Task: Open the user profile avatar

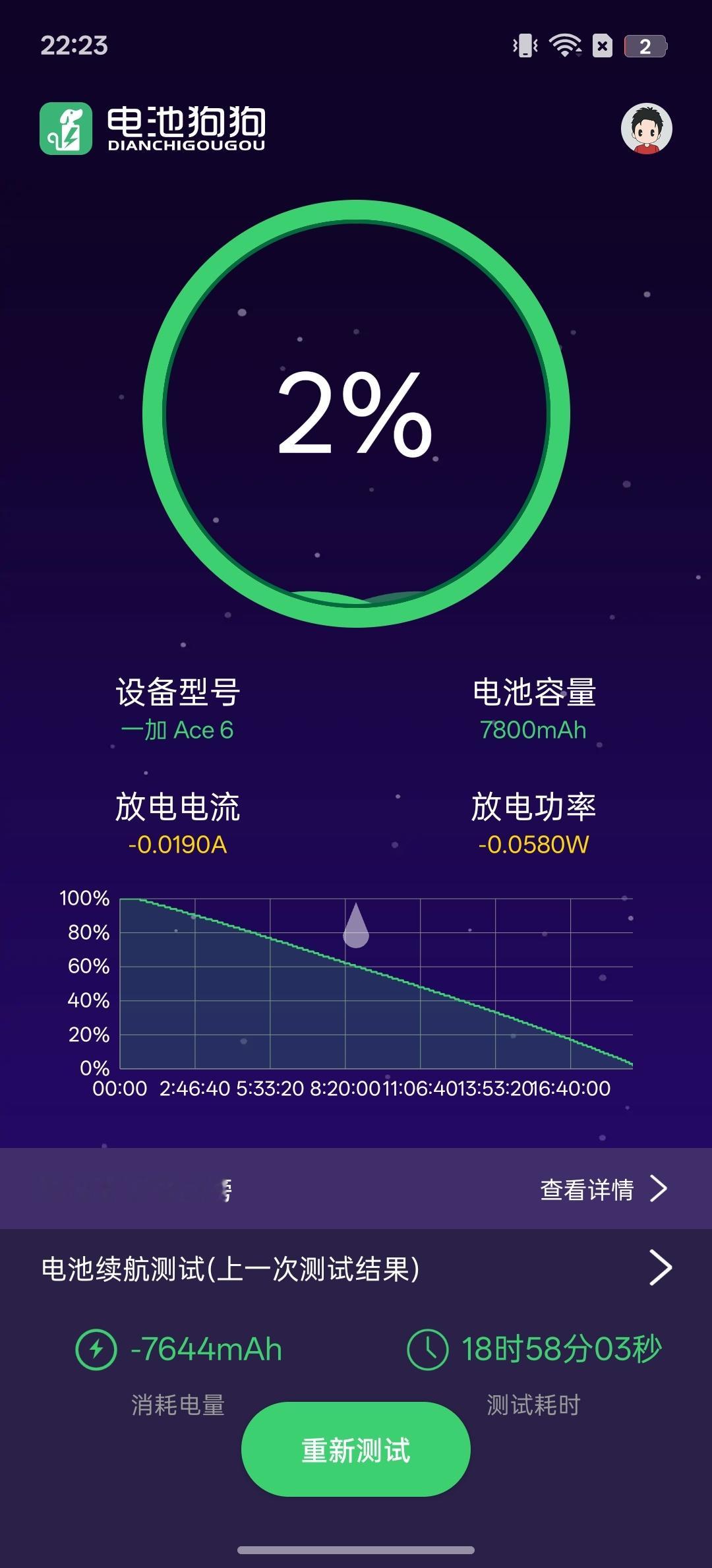Action: 646,129
